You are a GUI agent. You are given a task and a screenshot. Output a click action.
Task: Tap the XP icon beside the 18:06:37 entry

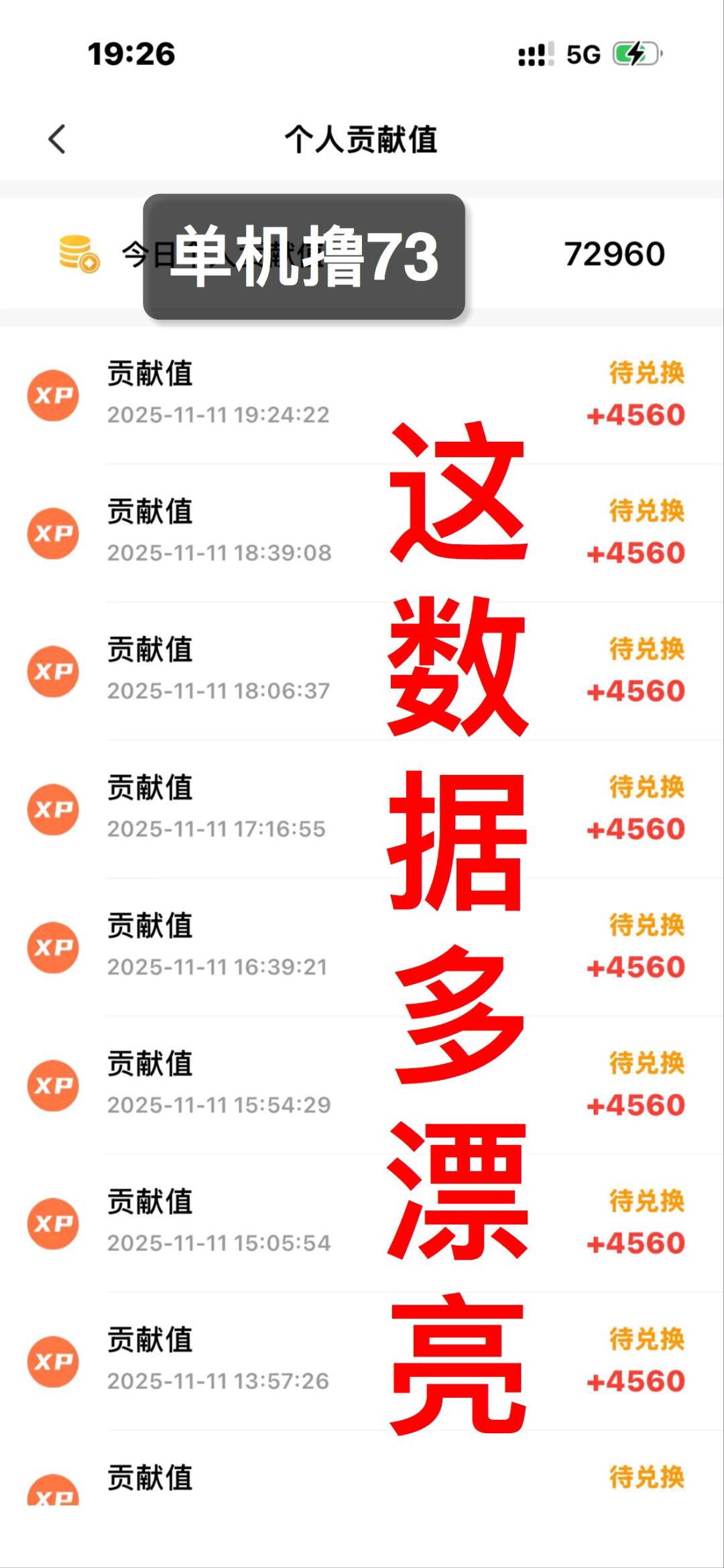point(53,672)
